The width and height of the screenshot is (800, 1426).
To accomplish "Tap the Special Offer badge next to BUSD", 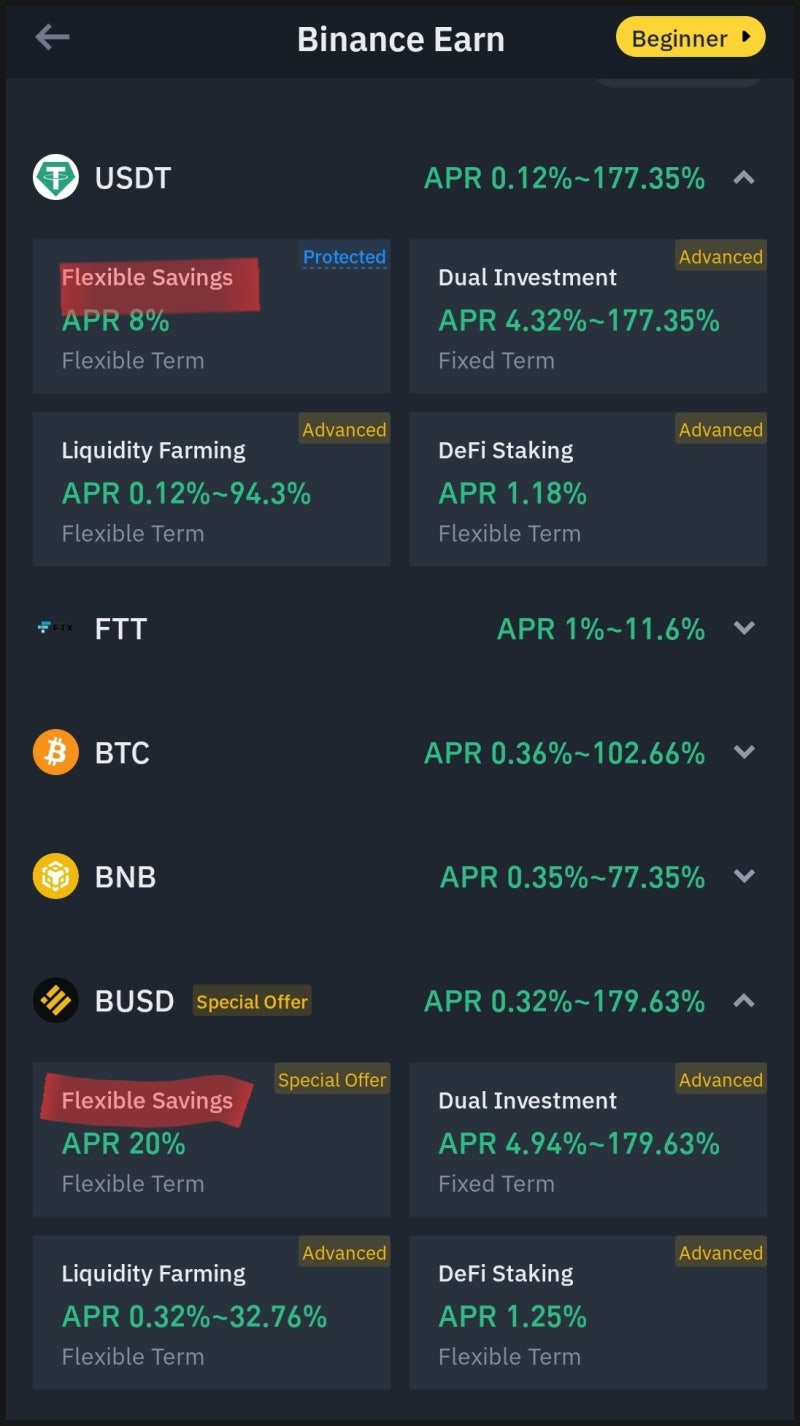I will [251, 1001].
